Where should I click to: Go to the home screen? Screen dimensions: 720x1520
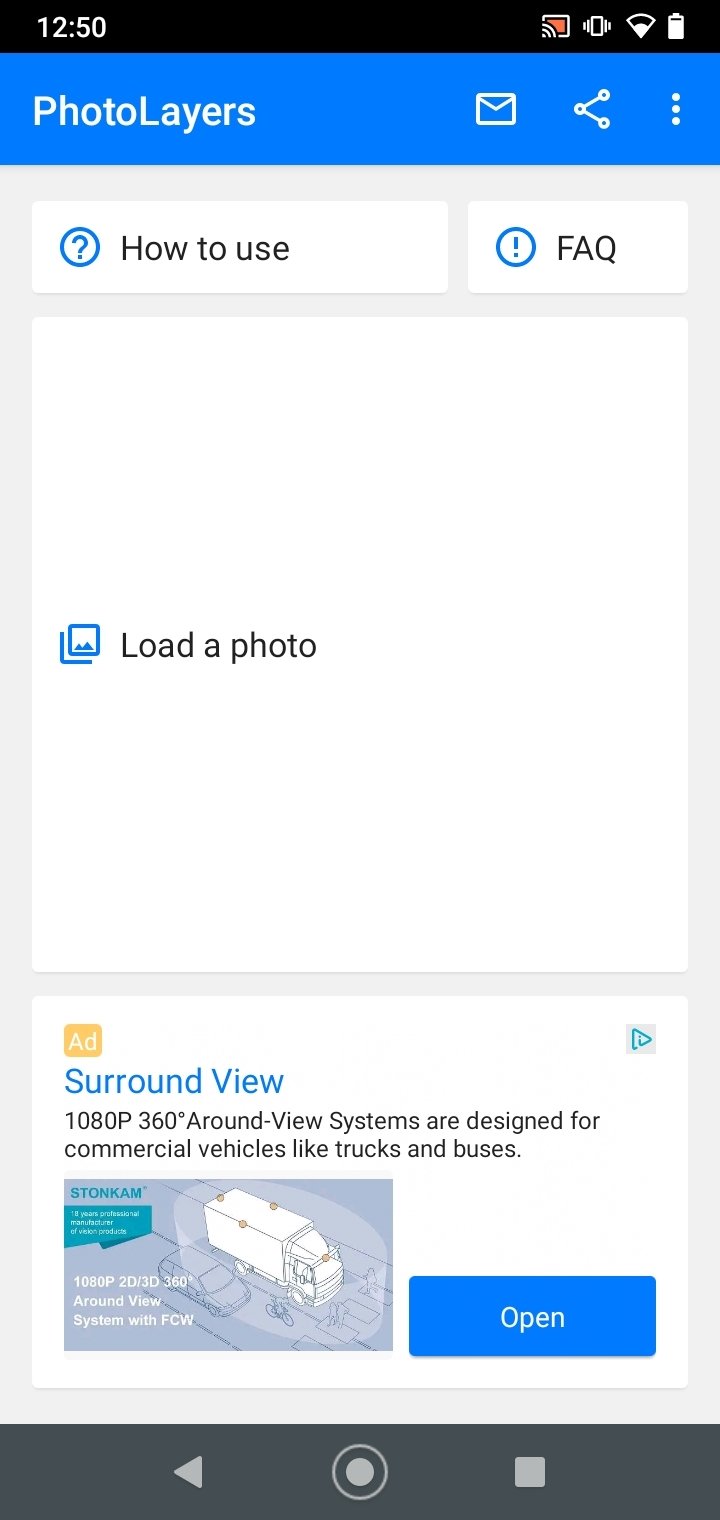point(360,1471)
